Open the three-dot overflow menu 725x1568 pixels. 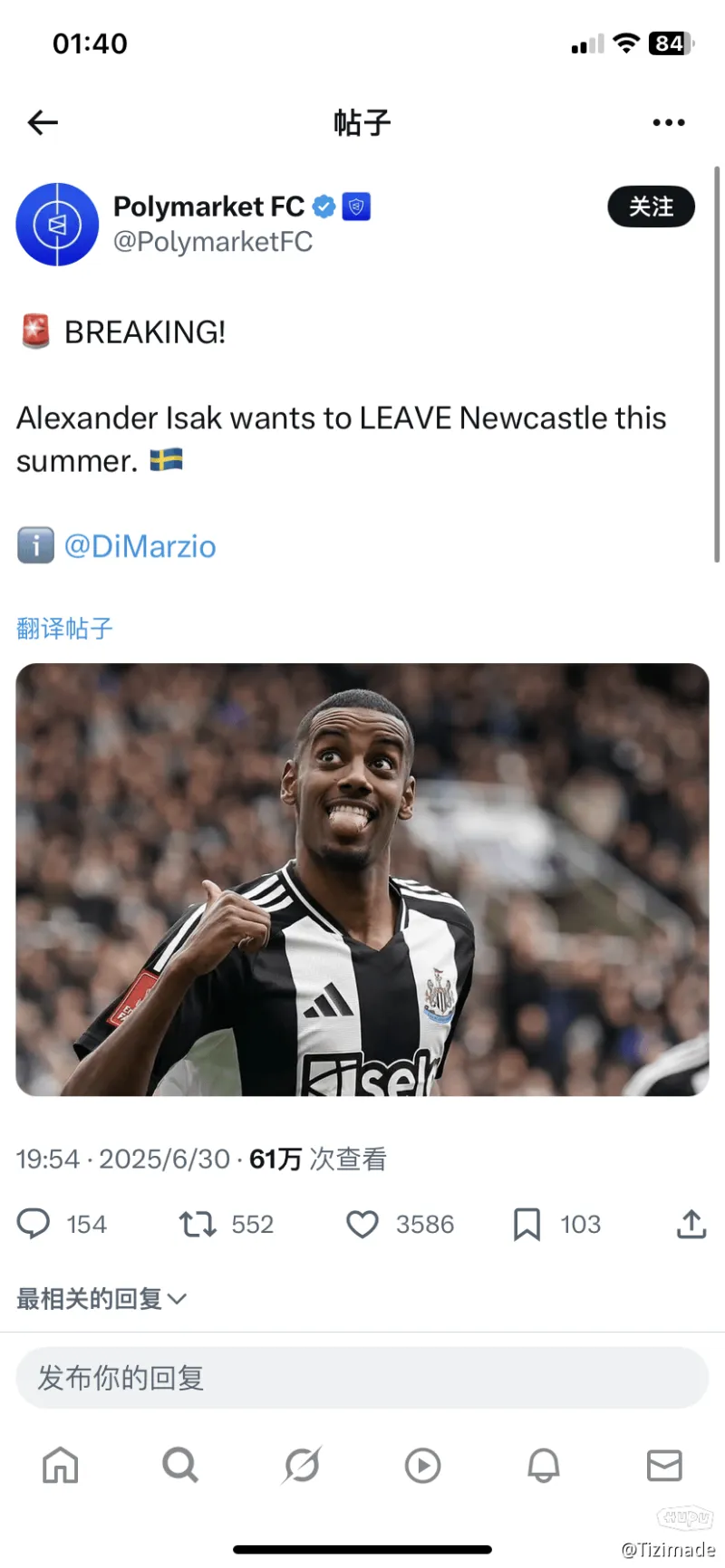tap(668, 122)
